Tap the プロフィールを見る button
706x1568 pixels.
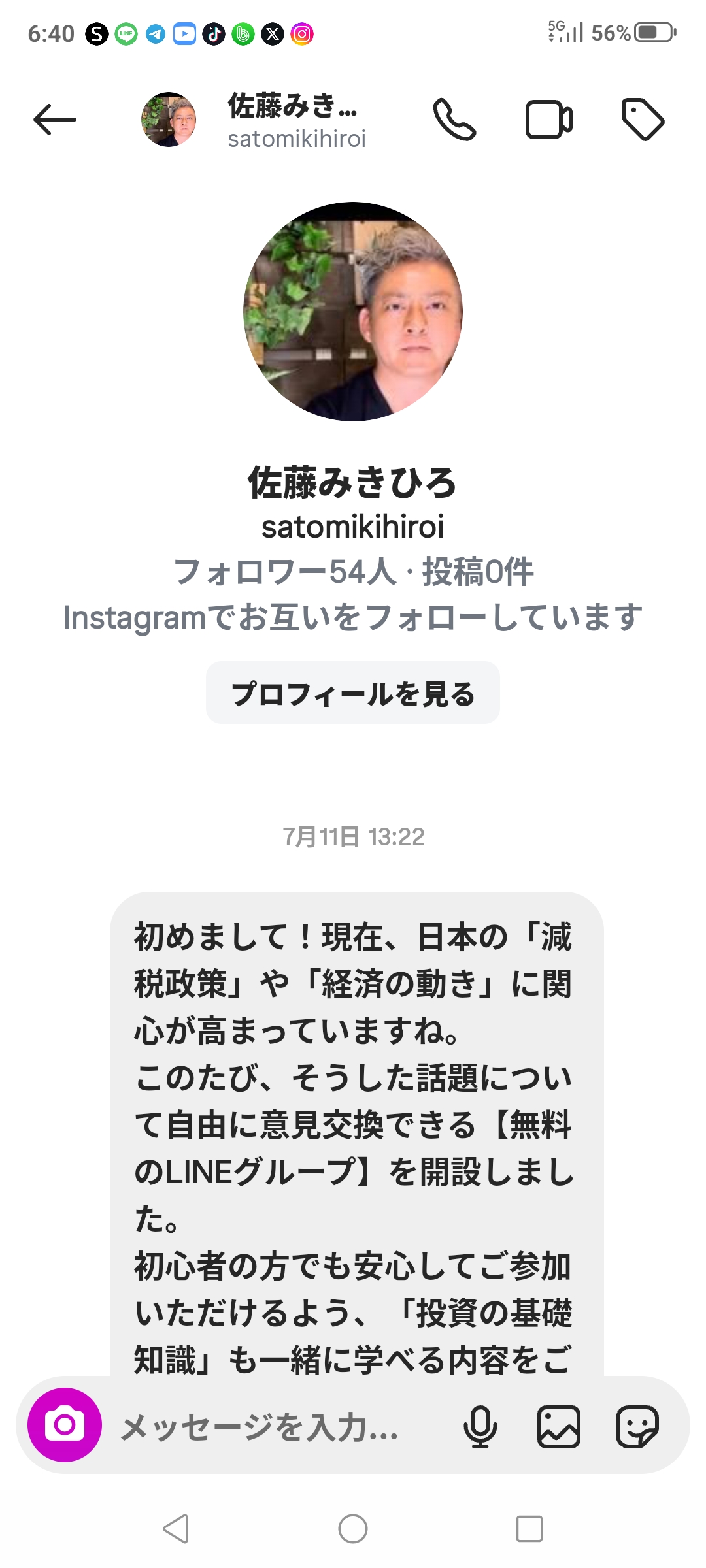click(x=352, y=693)
